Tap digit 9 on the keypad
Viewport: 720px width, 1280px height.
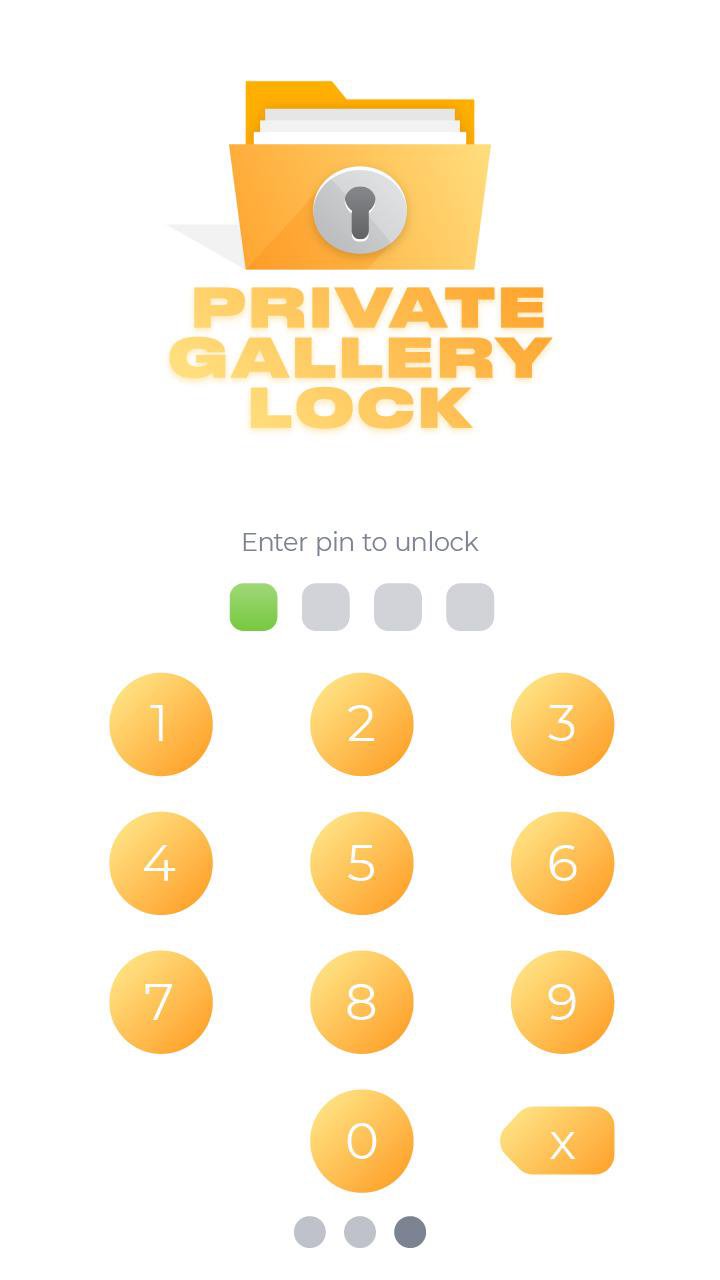click(562, 1001)
